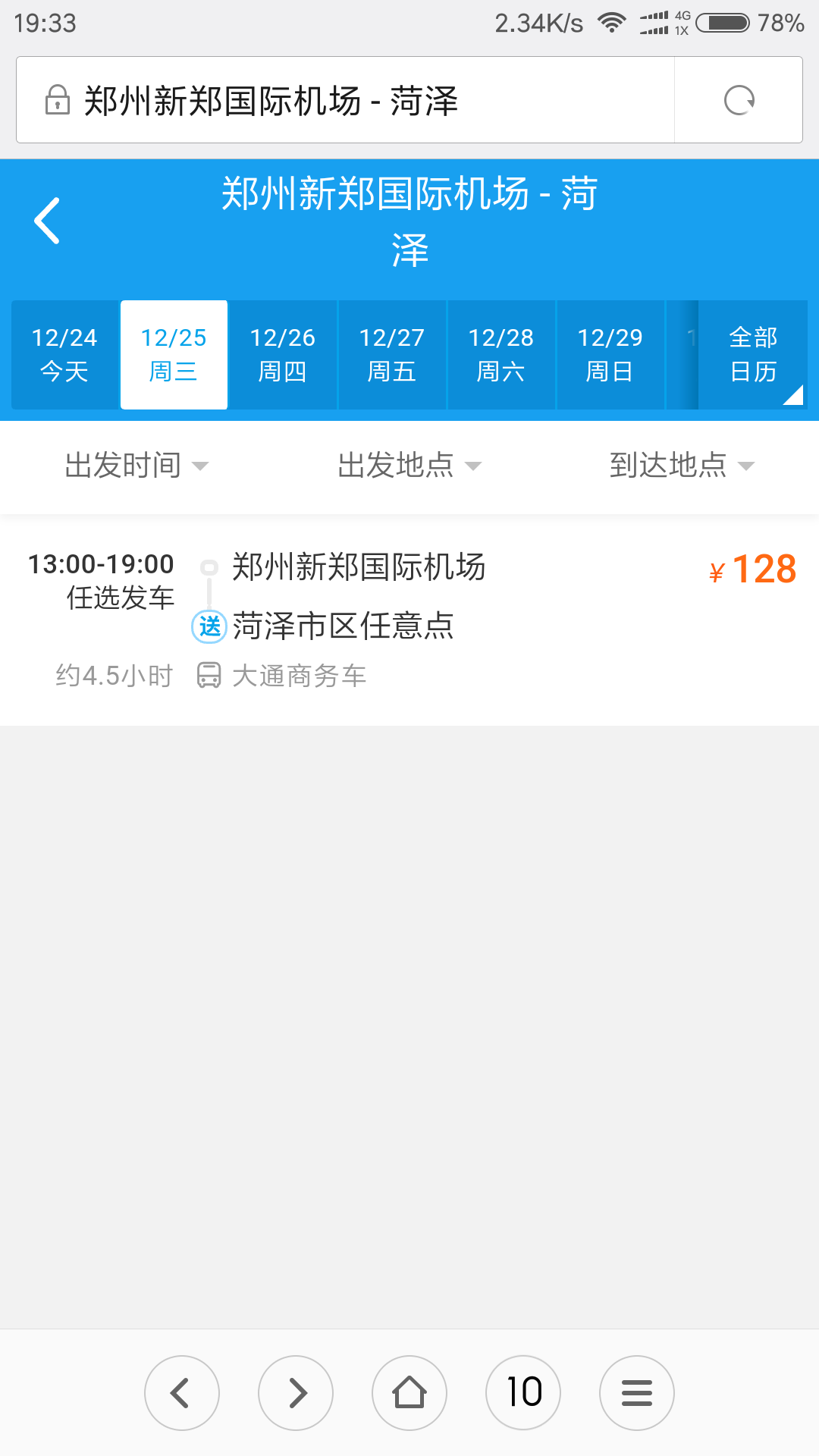Open the browser hamburger menu
The image size is (819, 1456).
coord(637,1393)
